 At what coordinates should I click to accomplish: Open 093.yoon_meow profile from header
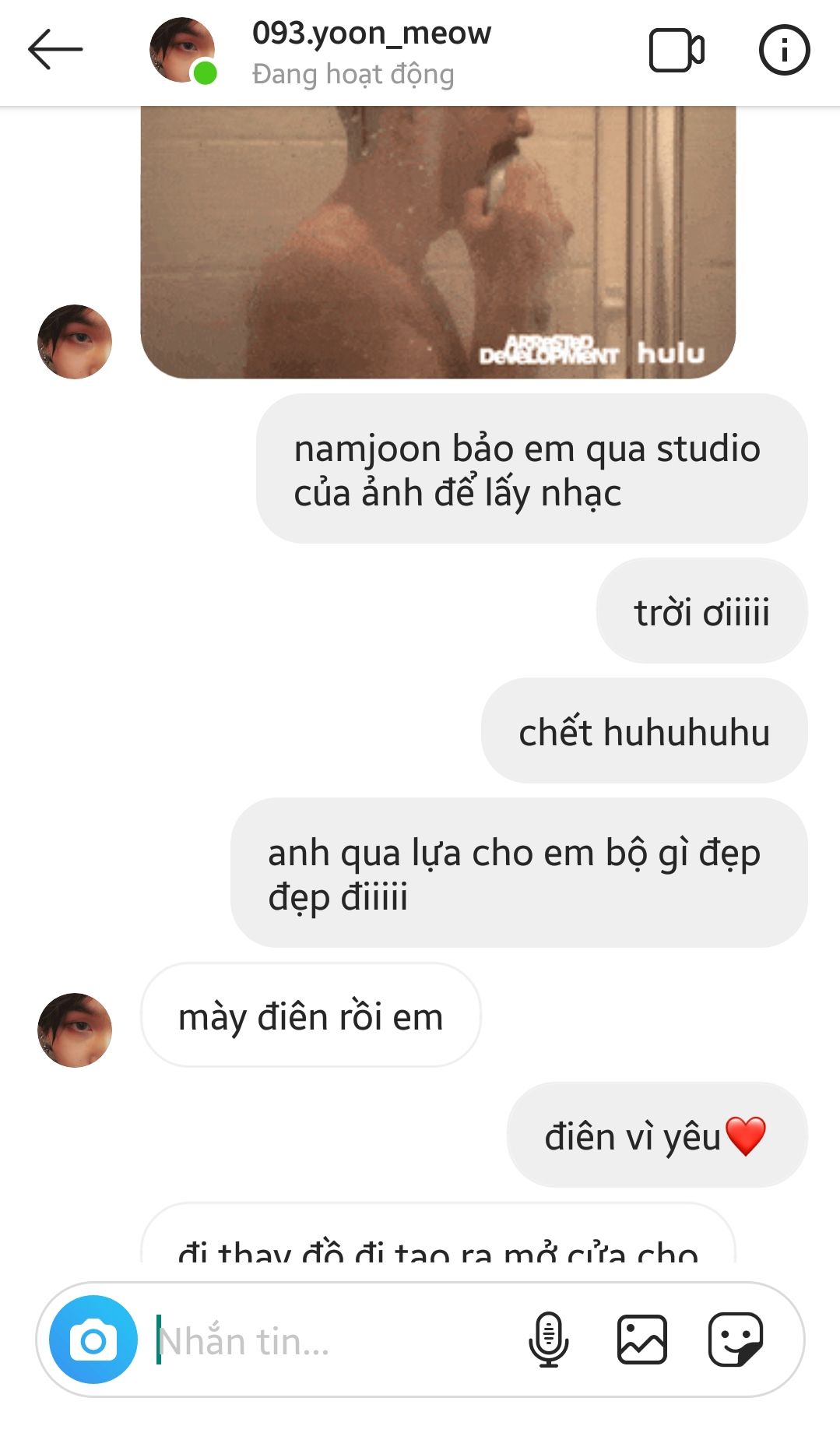(371, 51)
